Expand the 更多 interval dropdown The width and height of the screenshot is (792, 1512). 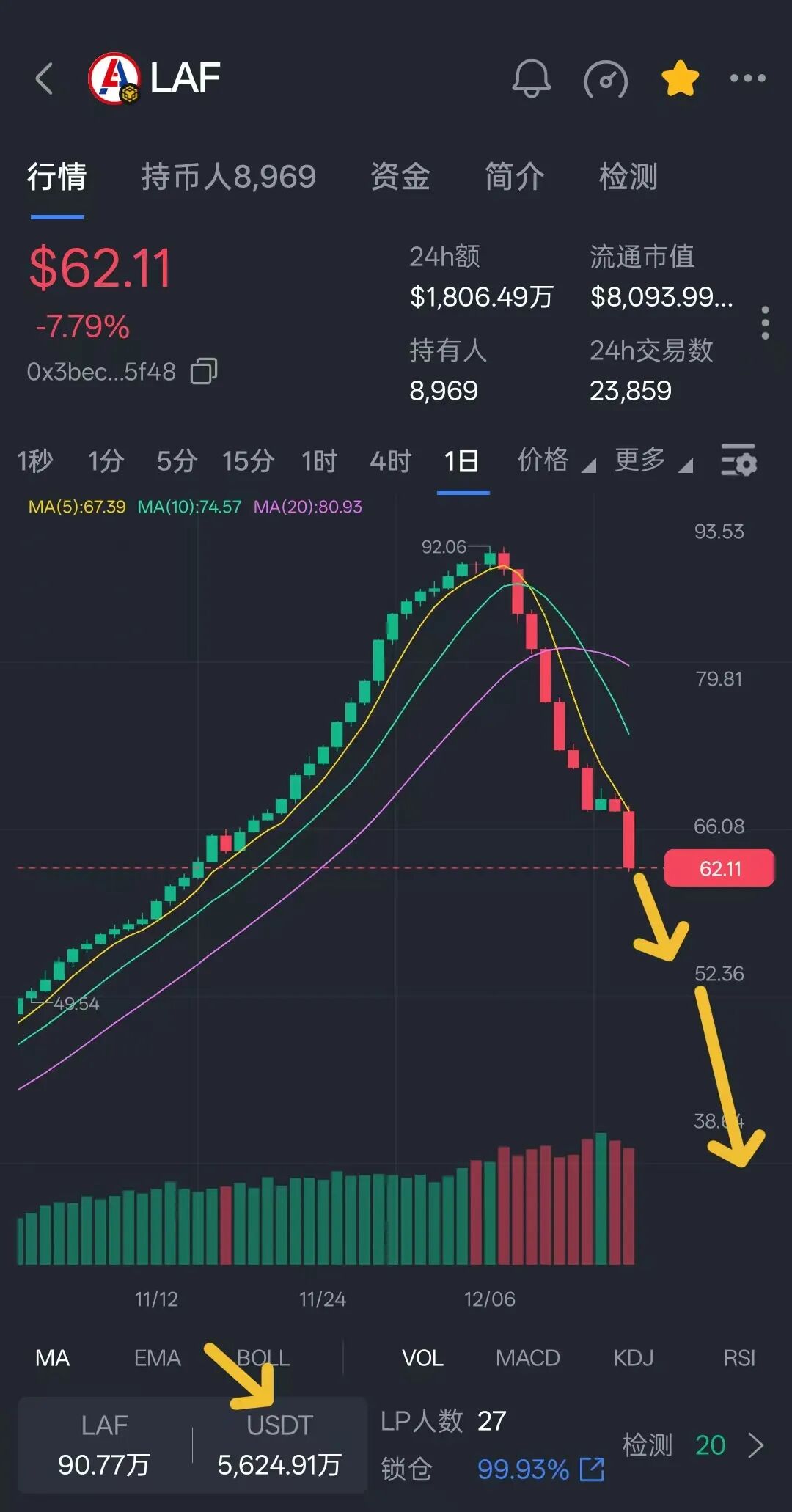[652, 461]
